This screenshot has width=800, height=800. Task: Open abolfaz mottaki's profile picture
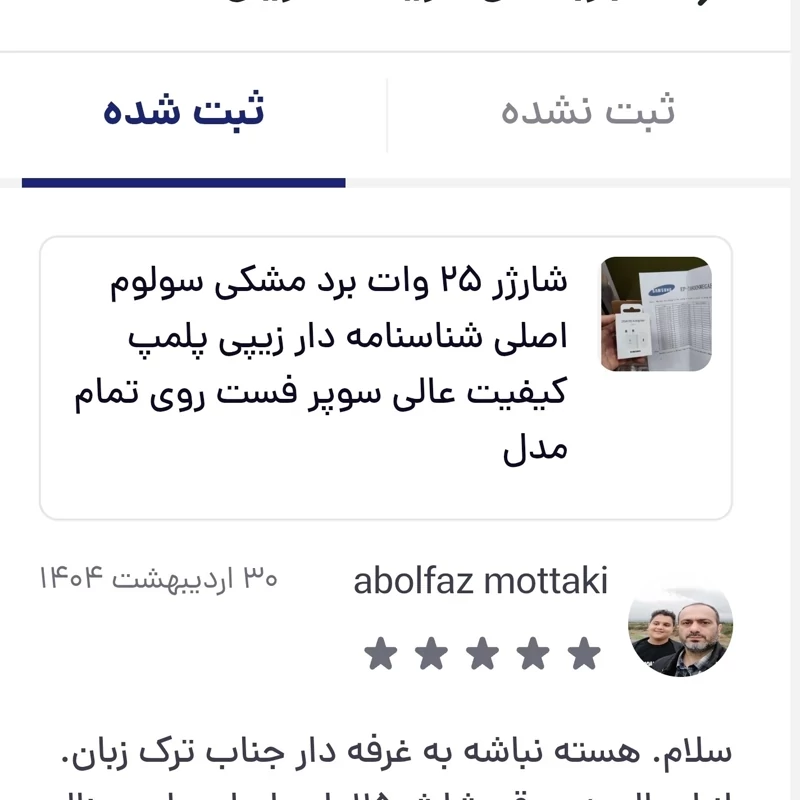tap(680, 632)
